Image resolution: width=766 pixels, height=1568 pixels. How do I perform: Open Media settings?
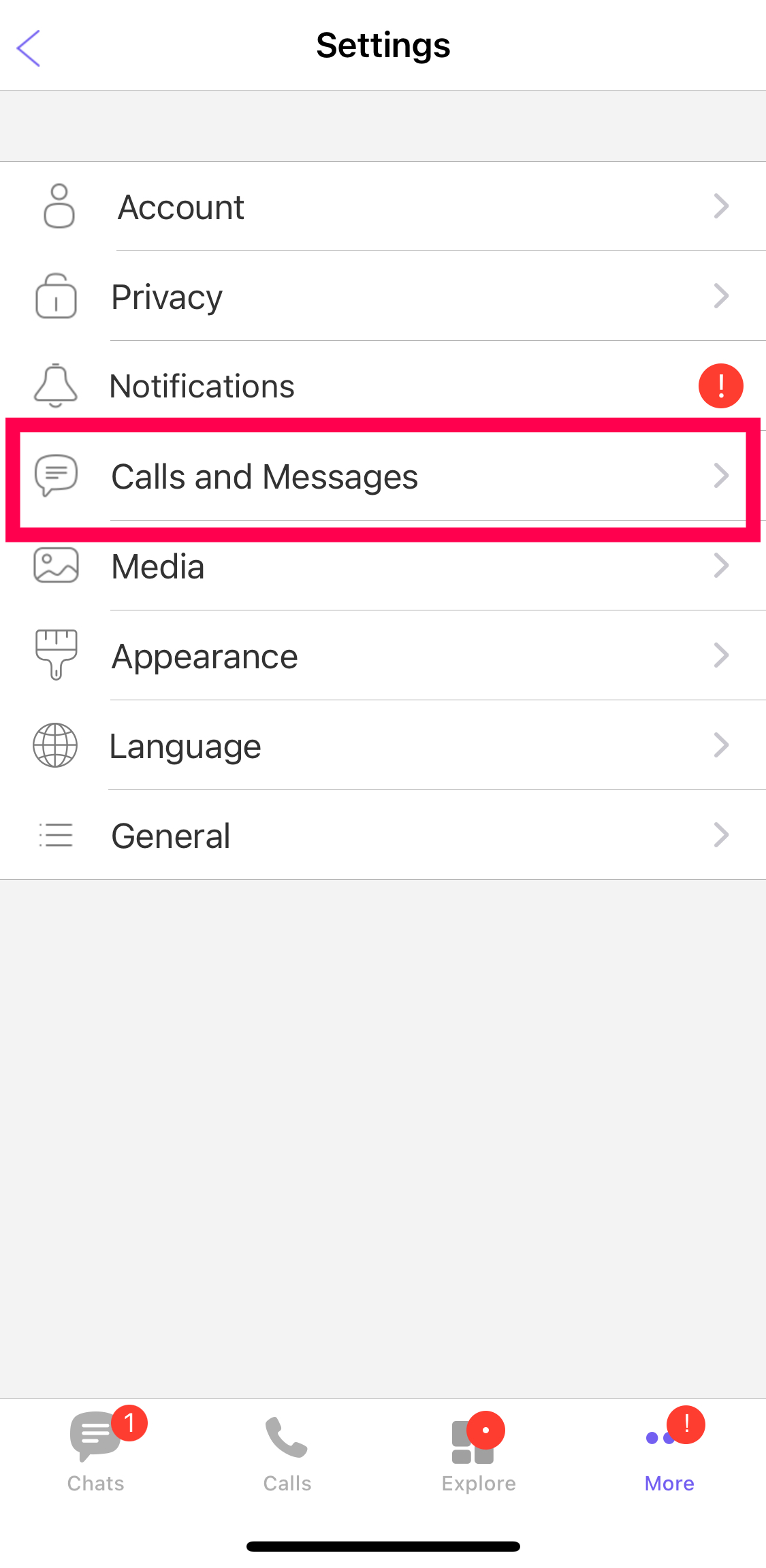(x=383, y=566)
